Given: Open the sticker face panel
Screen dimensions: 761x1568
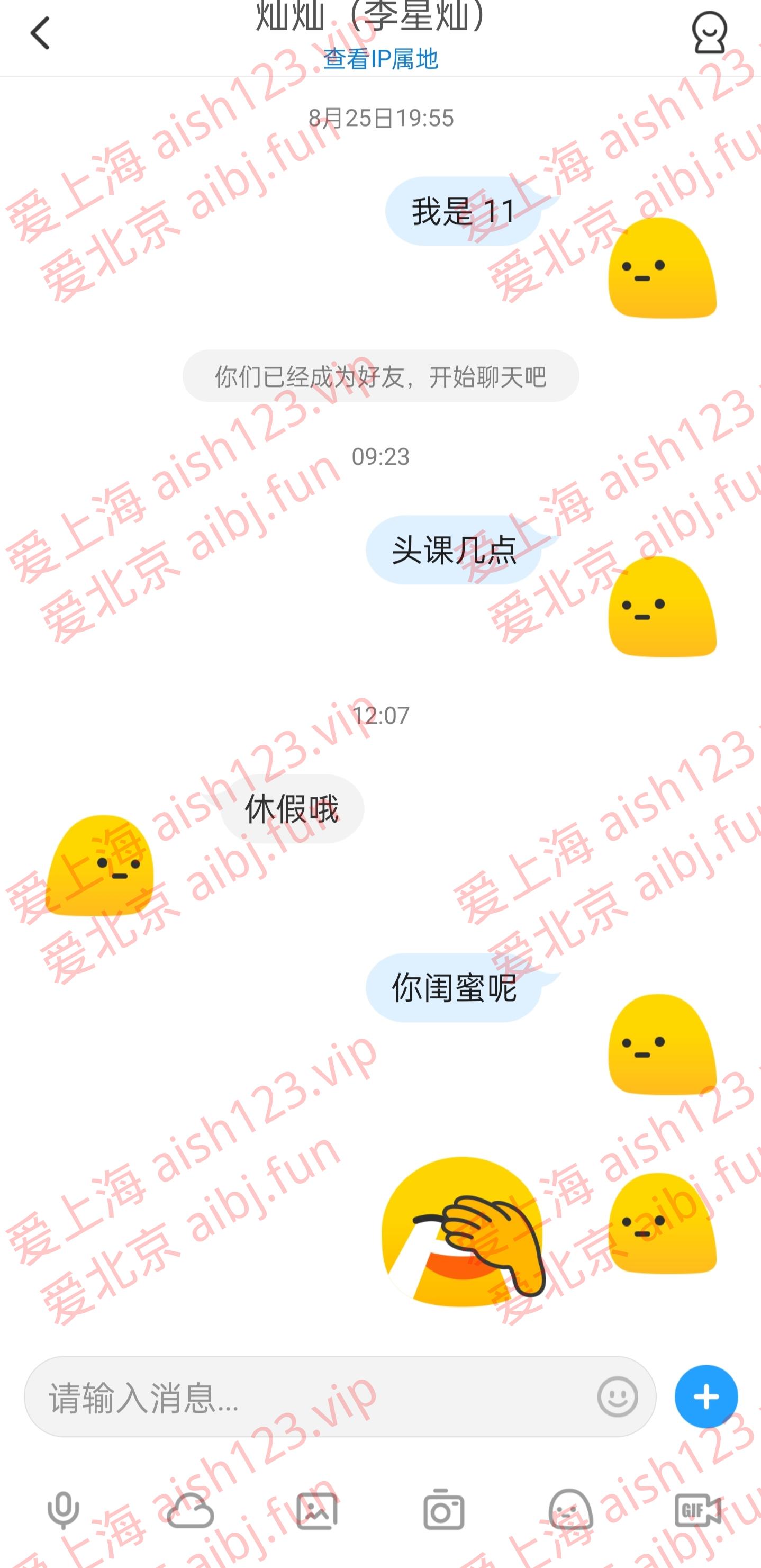Looking at the screenshot, I should point(570,1510).
